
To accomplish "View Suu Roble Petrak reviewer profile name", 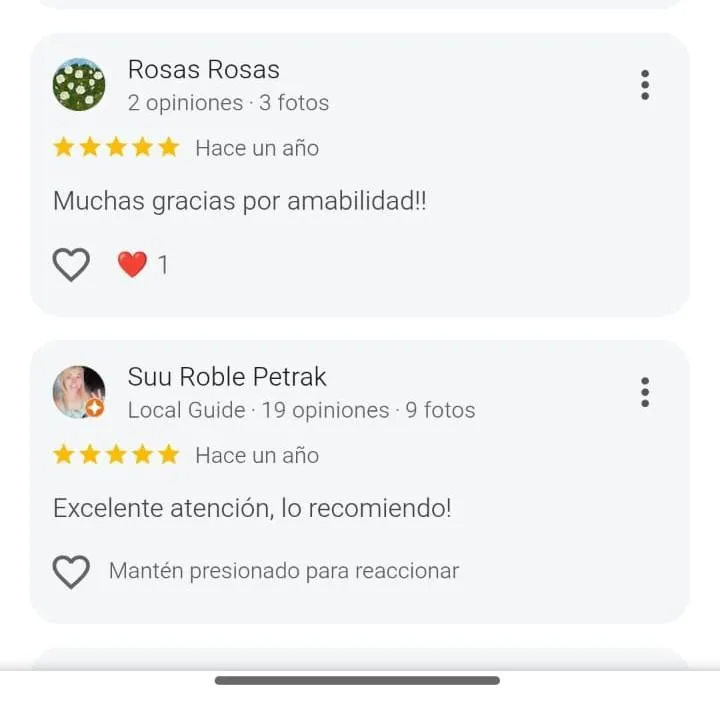I will click(227, 377).
